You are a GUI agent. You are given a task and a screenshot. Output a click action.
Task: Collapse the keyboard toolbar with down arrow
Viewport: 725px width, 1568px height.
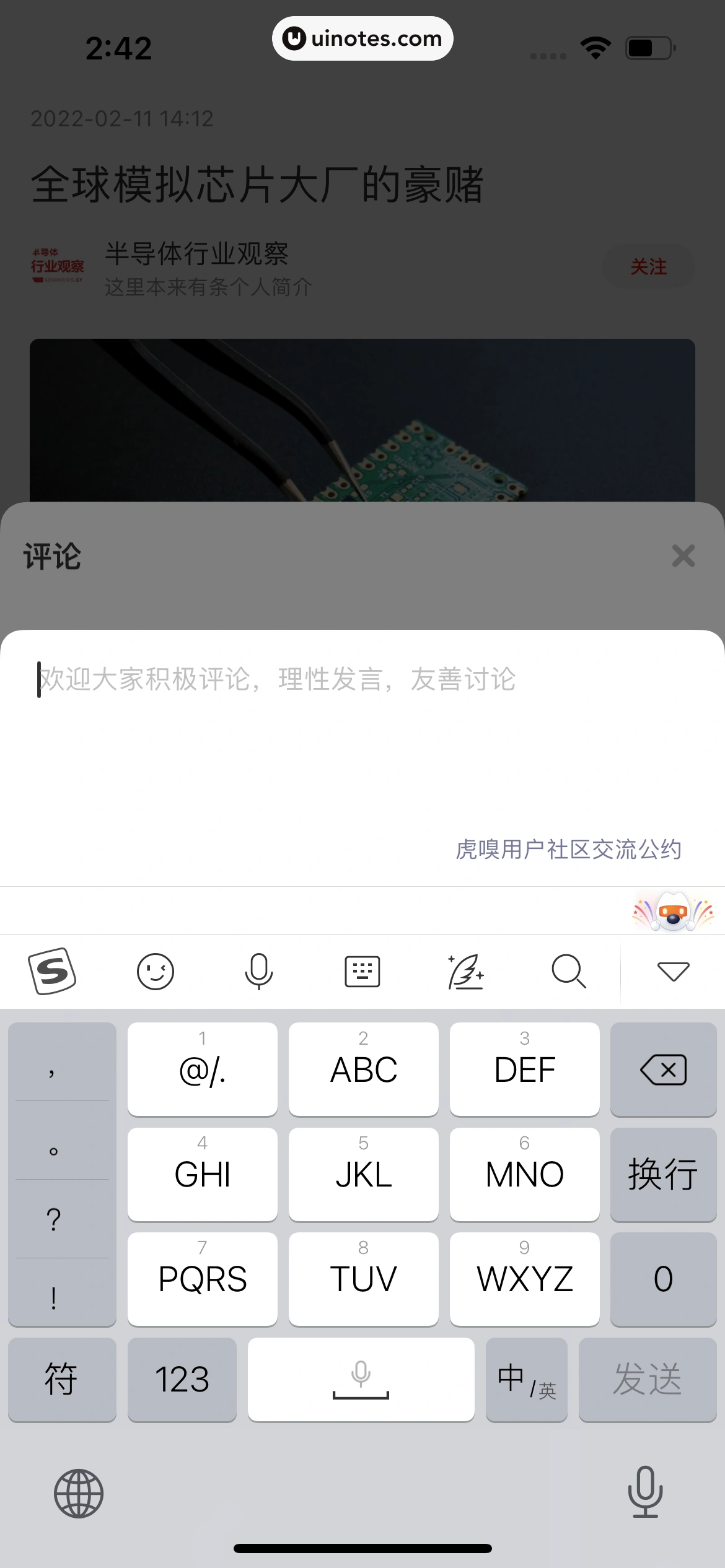tap(672, 971)
